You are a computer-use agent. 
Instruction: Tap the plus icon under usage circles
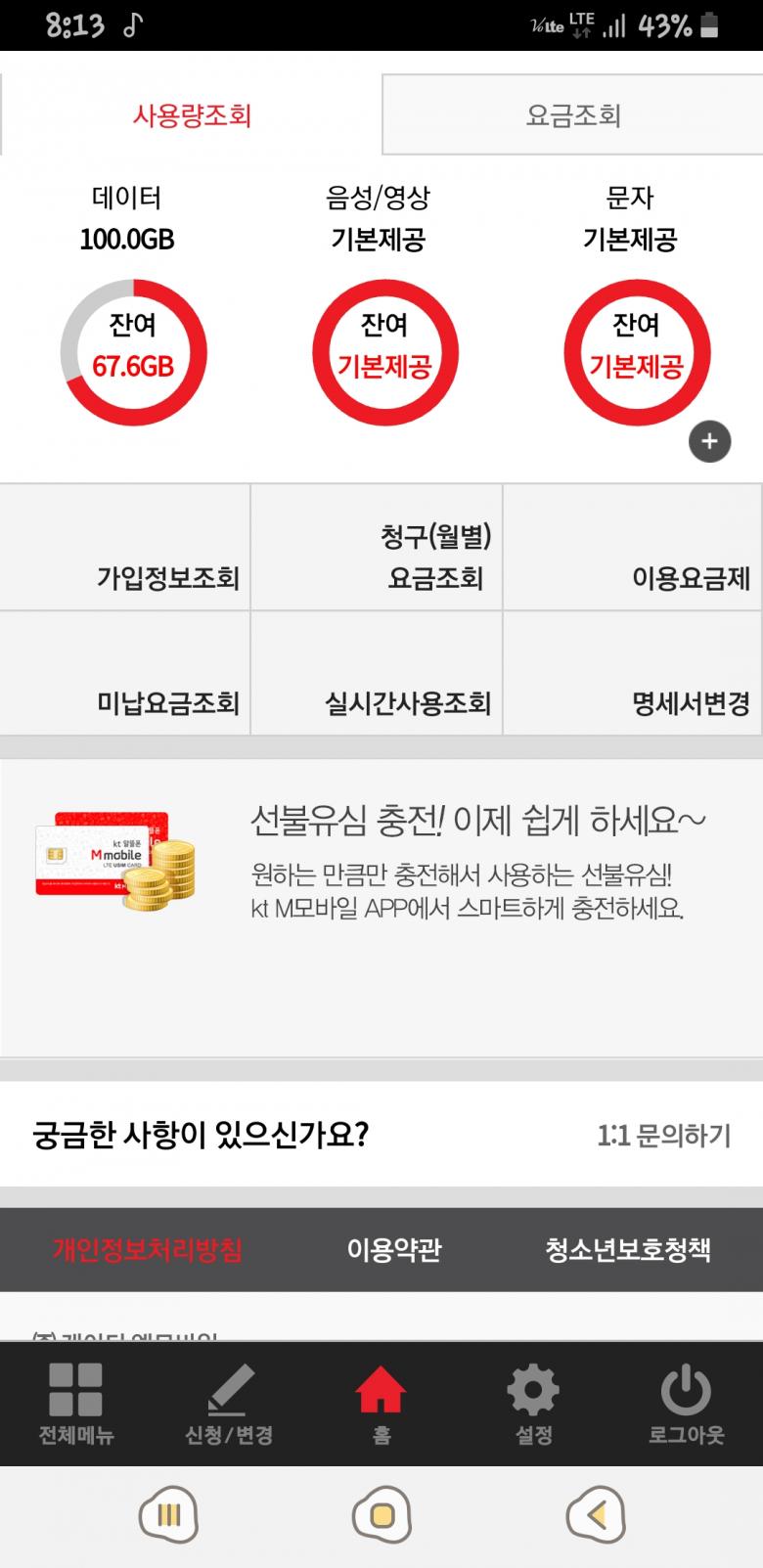click(x=709, y=441)
